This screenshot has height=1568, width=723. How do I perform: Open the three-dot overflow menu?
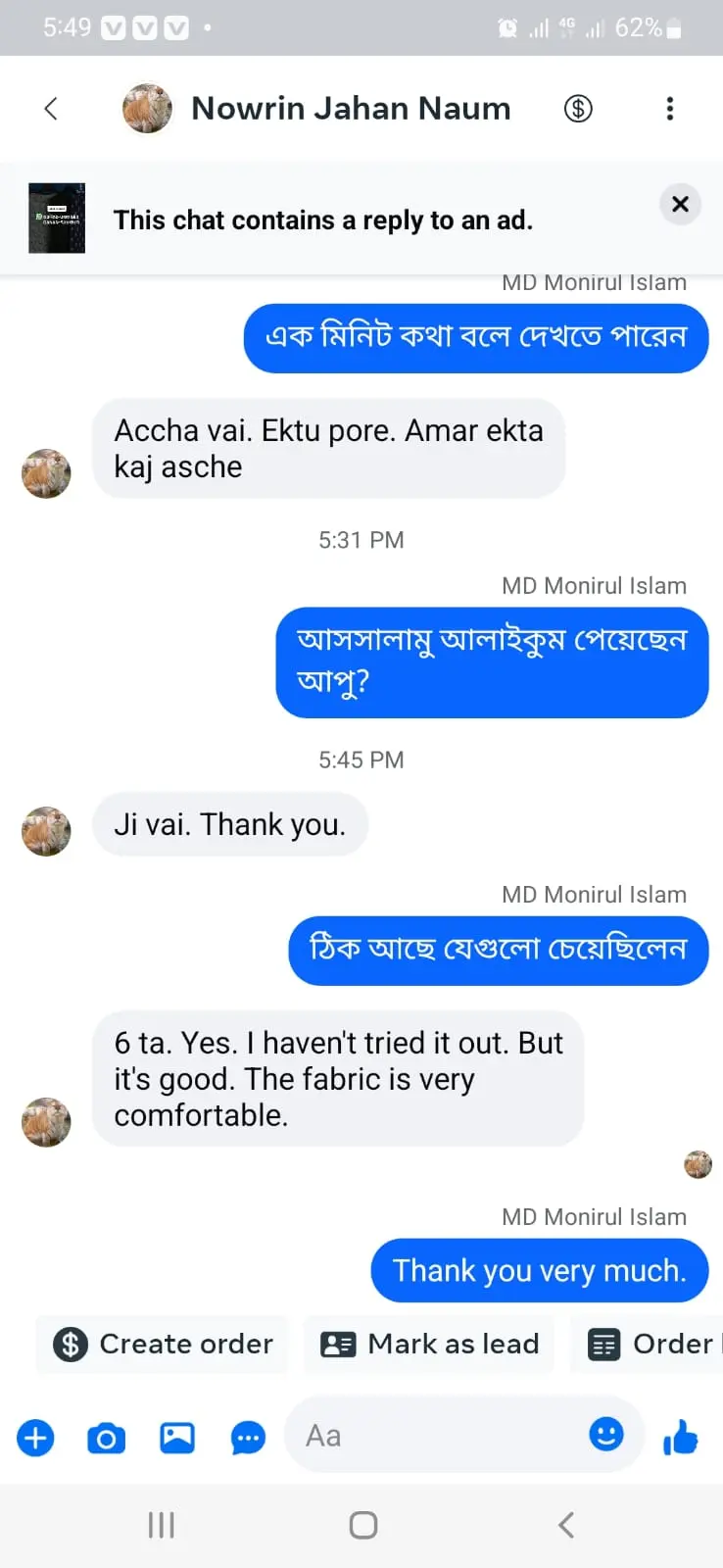(x=670, y=109)
